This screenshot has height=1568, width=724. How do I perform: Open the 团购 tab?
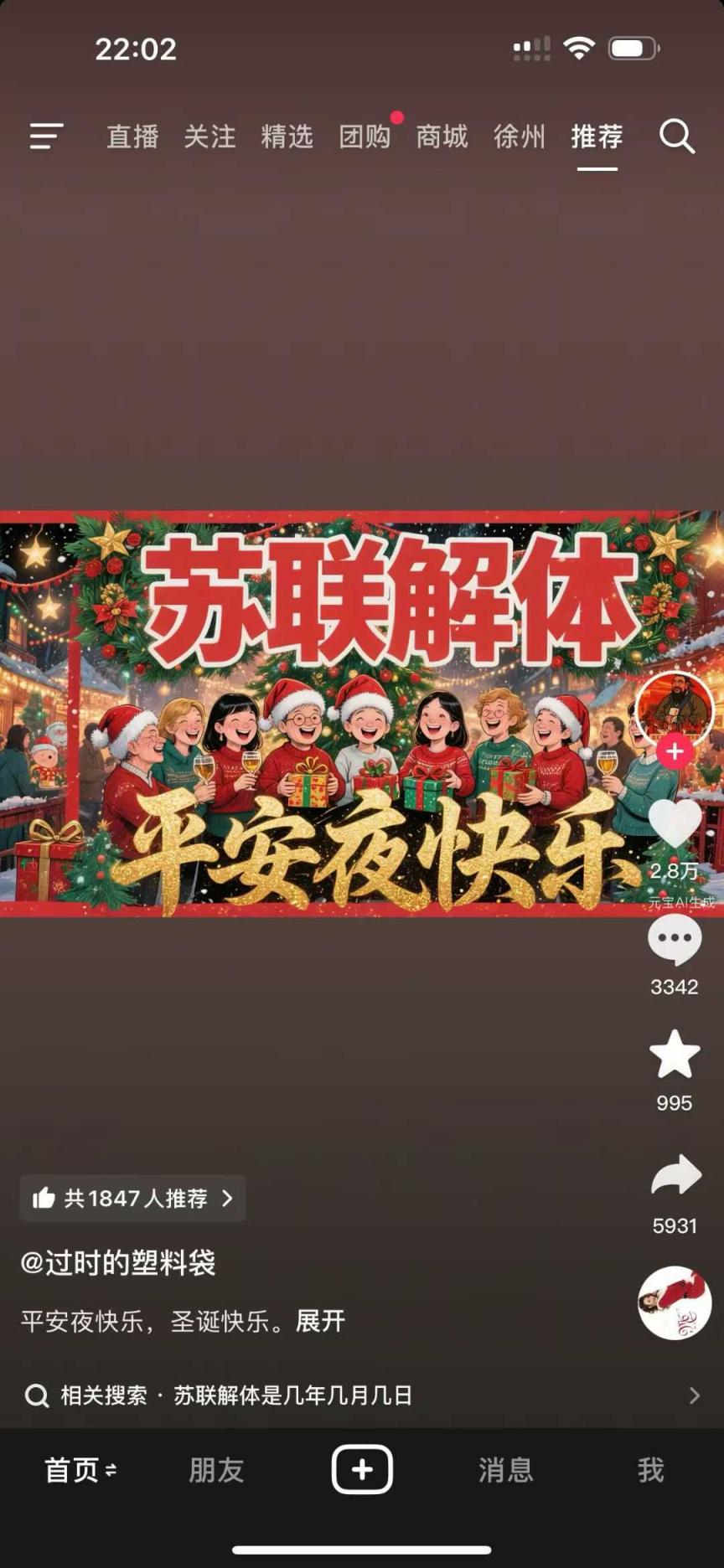click(365, 136)
